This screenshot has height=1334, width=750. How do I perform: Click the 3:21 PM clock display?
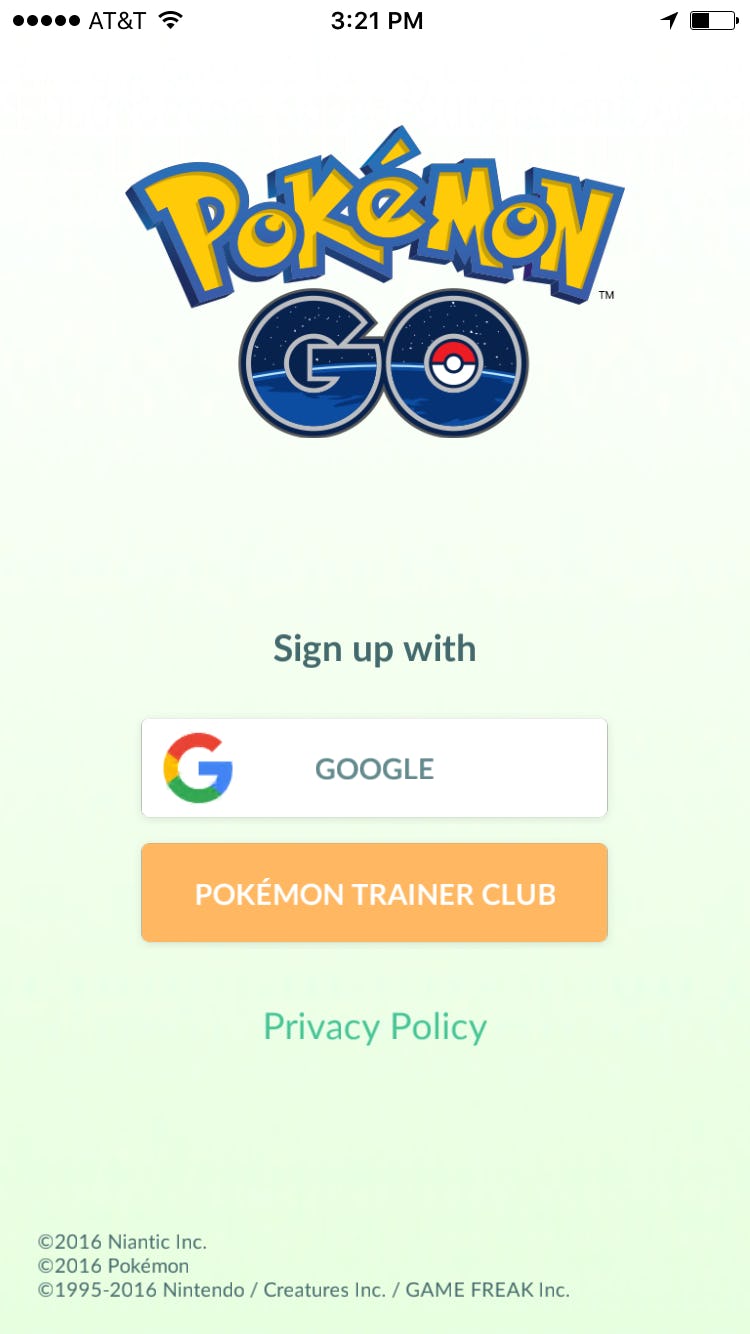coord(377,19)
